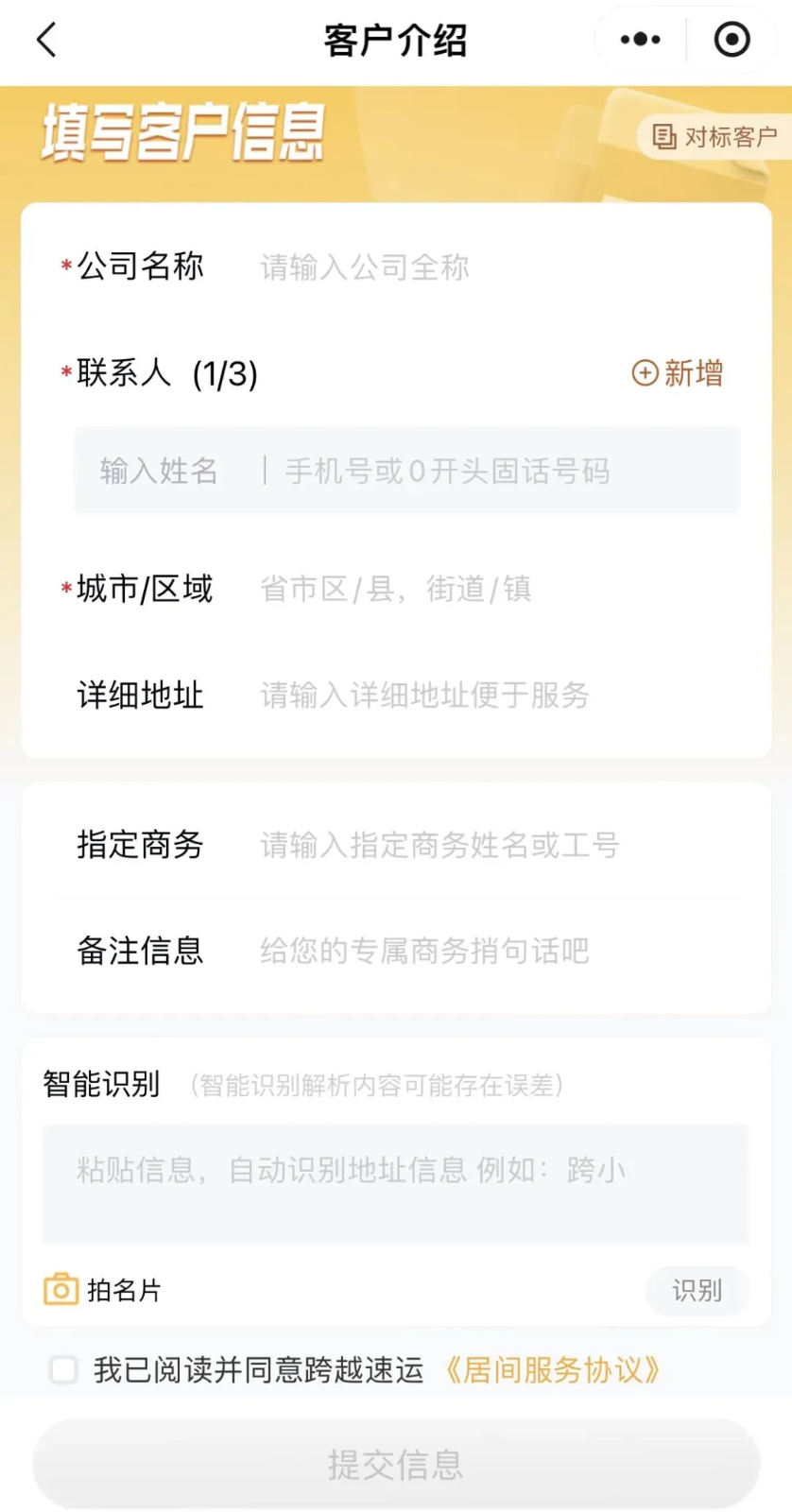This screenshot has height=1512, width=792.
Task: Focus the 详细地址 input field
Action: [491, 696]
